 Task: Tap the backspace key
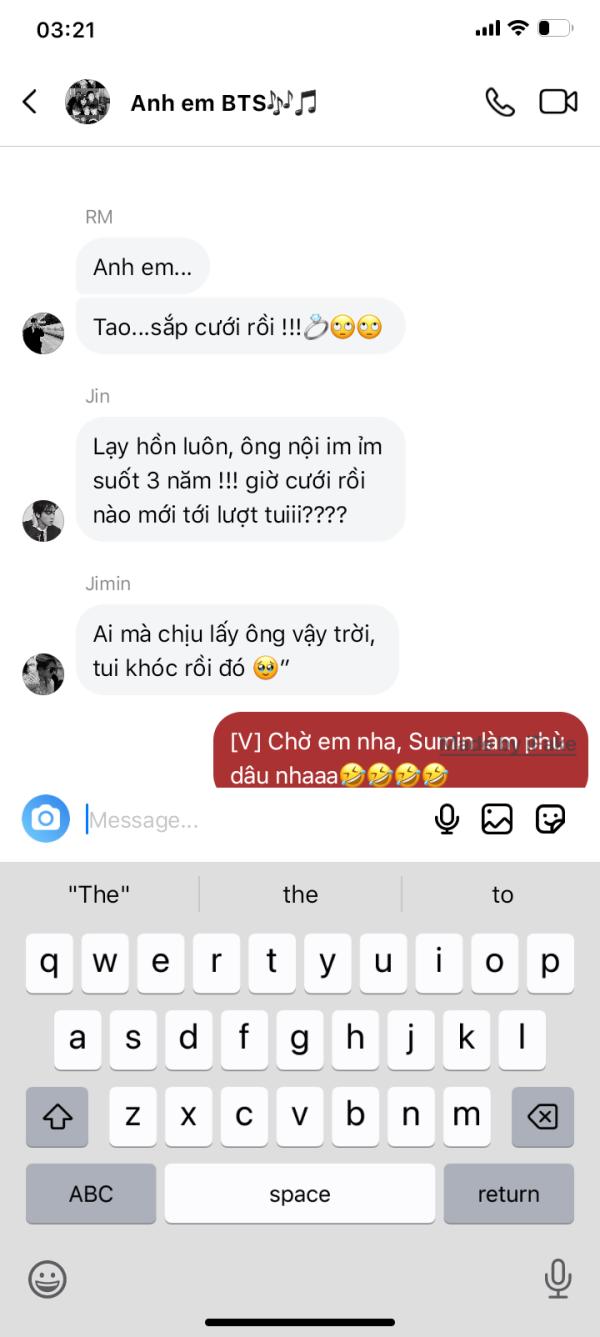541,1117
